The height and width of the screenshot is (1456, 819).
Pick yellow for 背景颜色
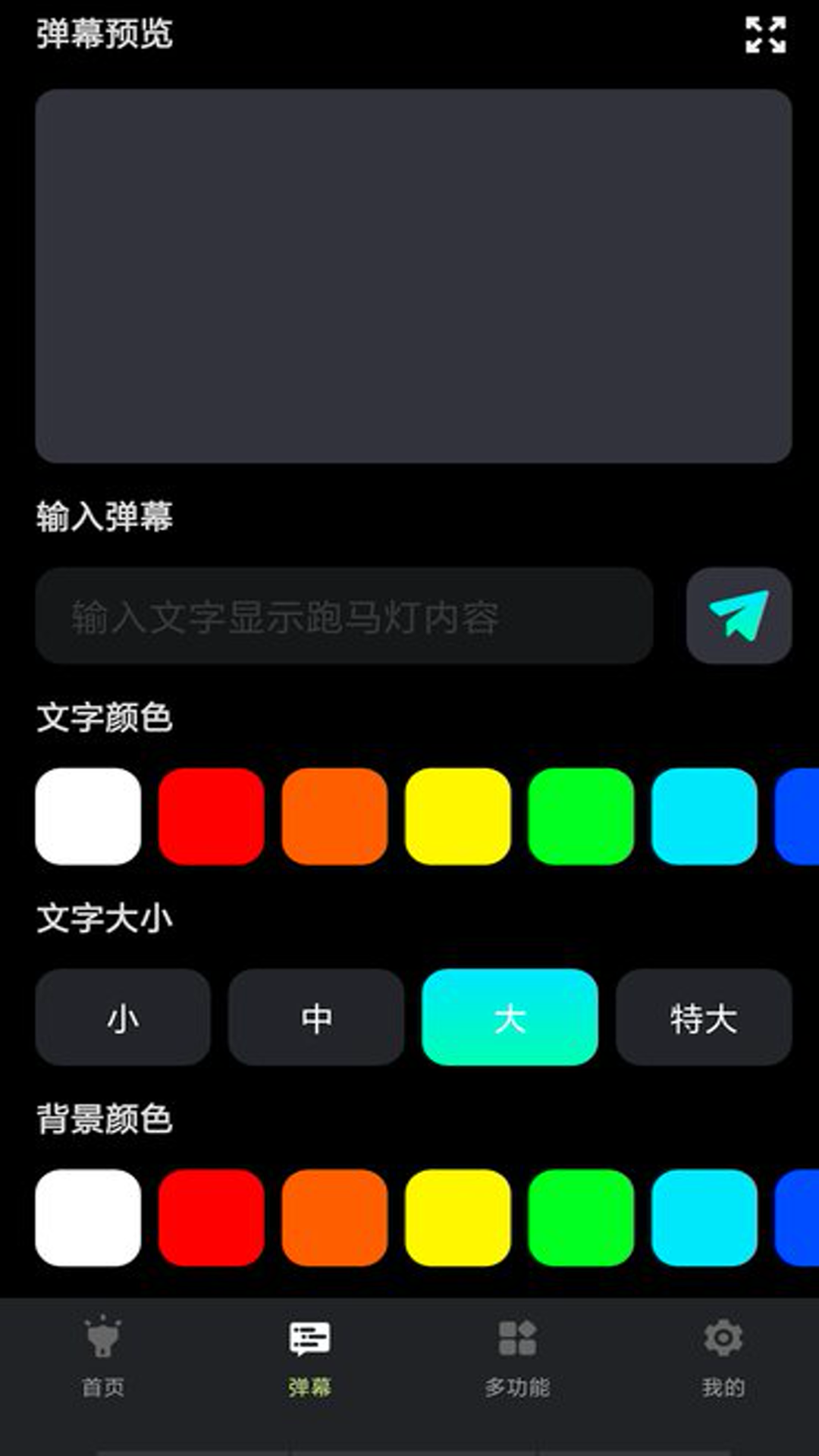point(457,1217)
